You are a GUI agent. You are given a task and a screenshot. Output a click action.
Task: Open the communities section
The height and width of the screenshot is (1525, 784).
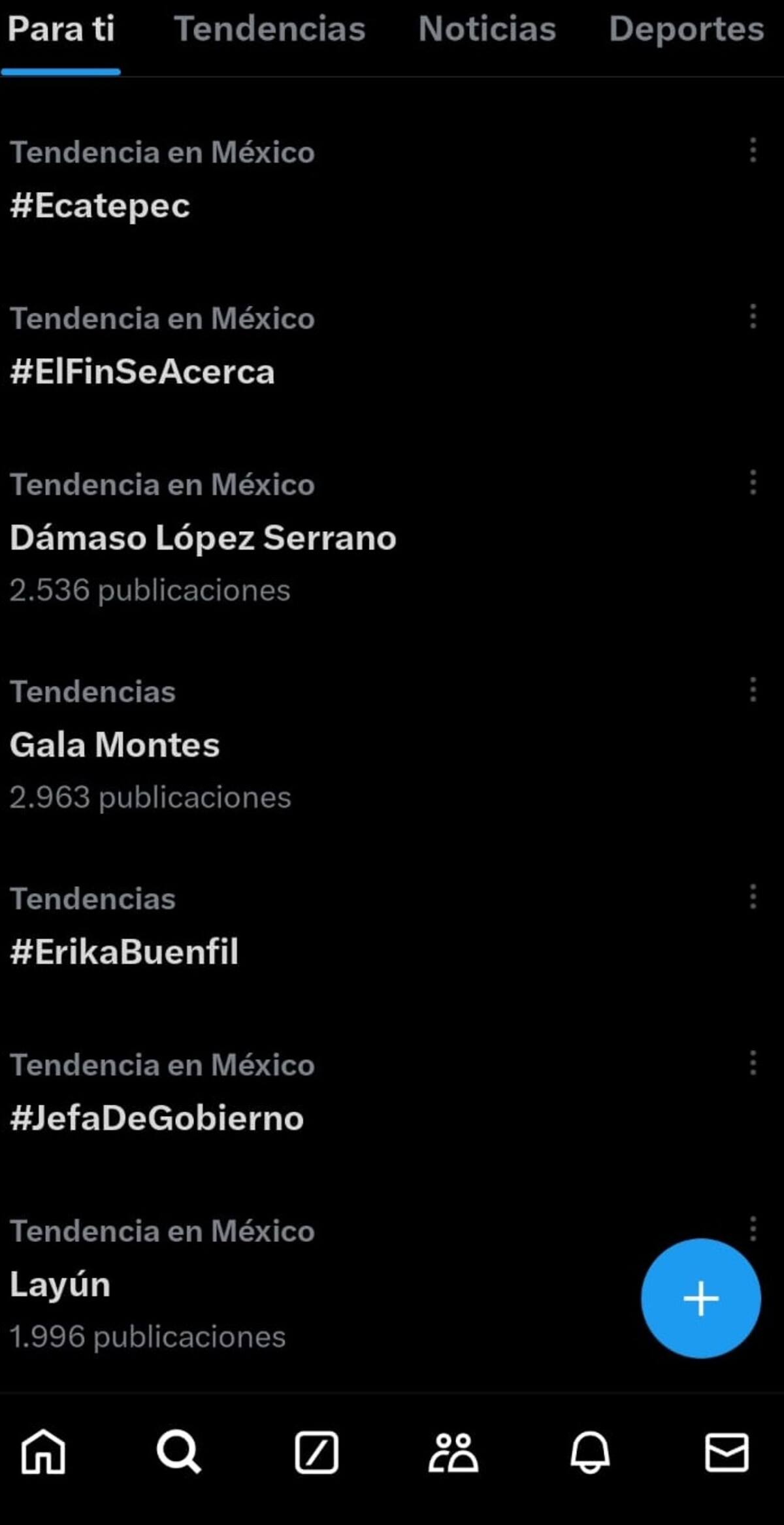point(453,1452)
